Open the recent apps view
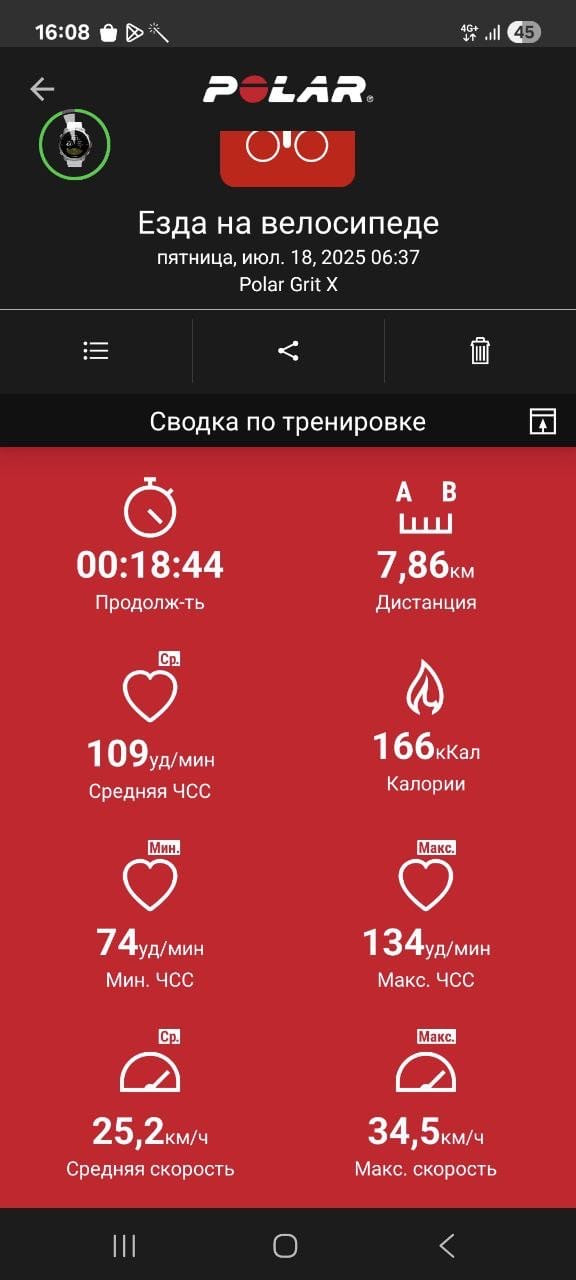Viewport: 576px width, 1280px height. tap(124, 1245)
